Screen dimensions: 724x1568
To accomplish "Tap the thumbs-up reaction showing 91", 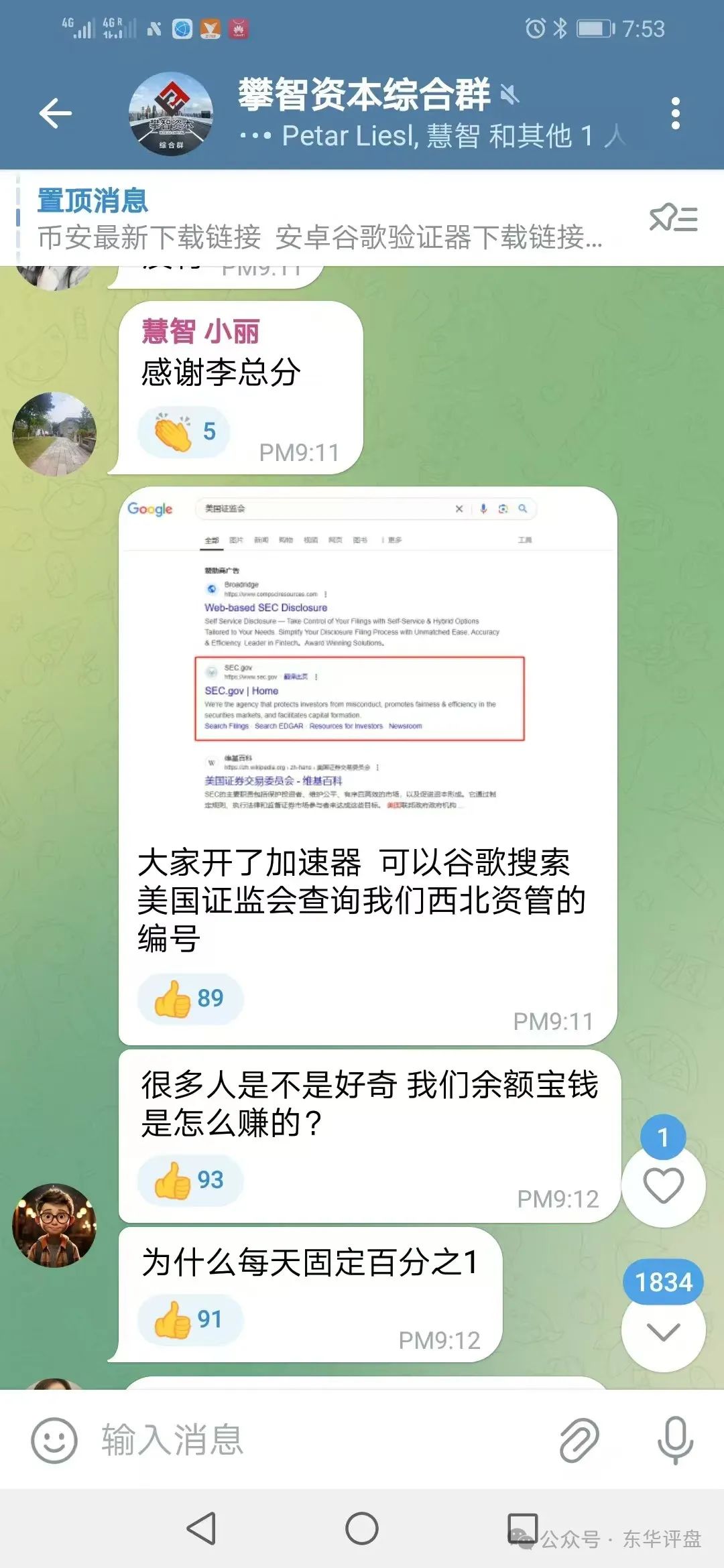I will (190, 1319).
